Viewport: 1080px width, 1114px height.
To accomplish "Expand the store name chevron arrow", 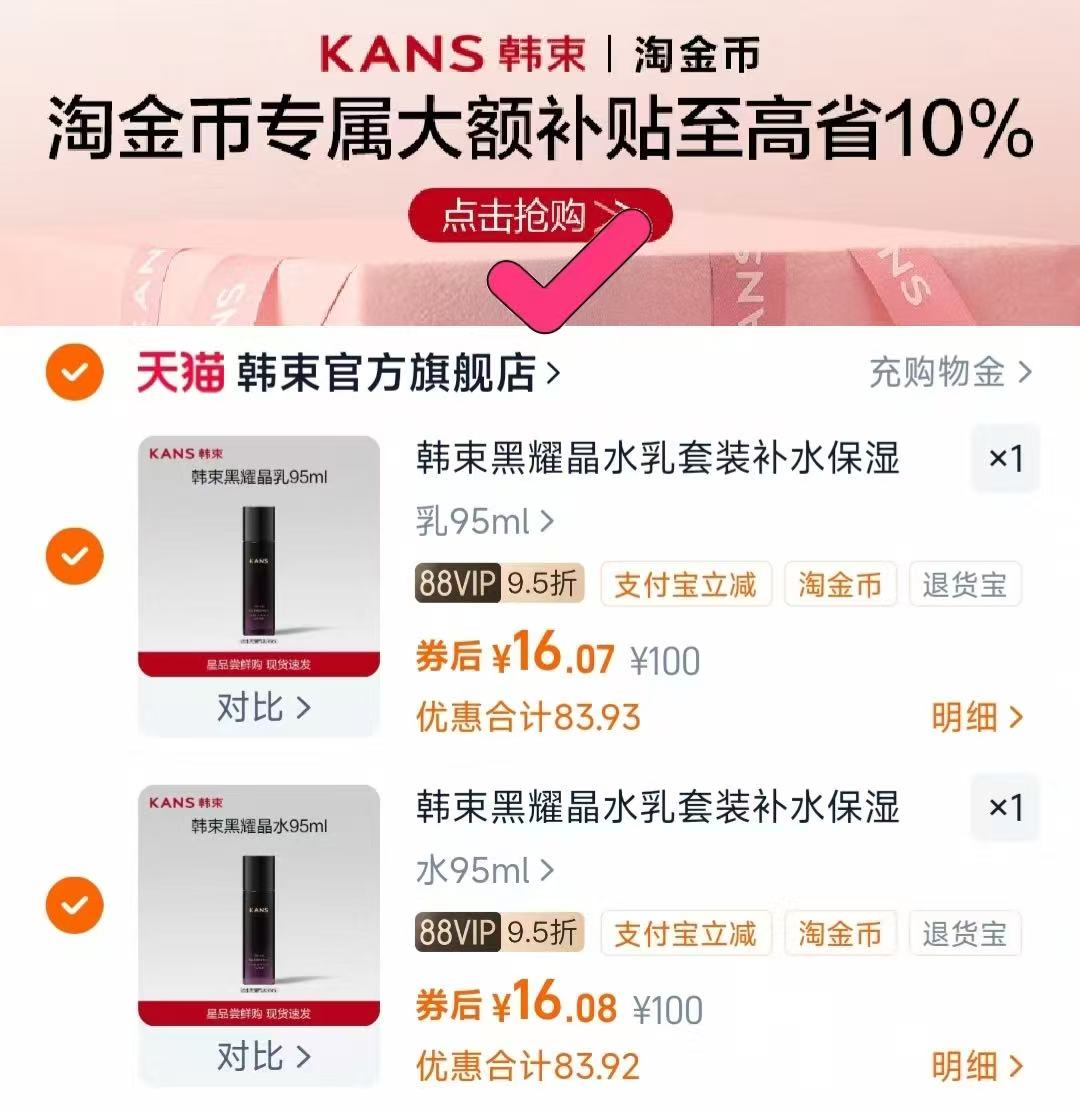I will pyautogui.click(x=555, y=370).
